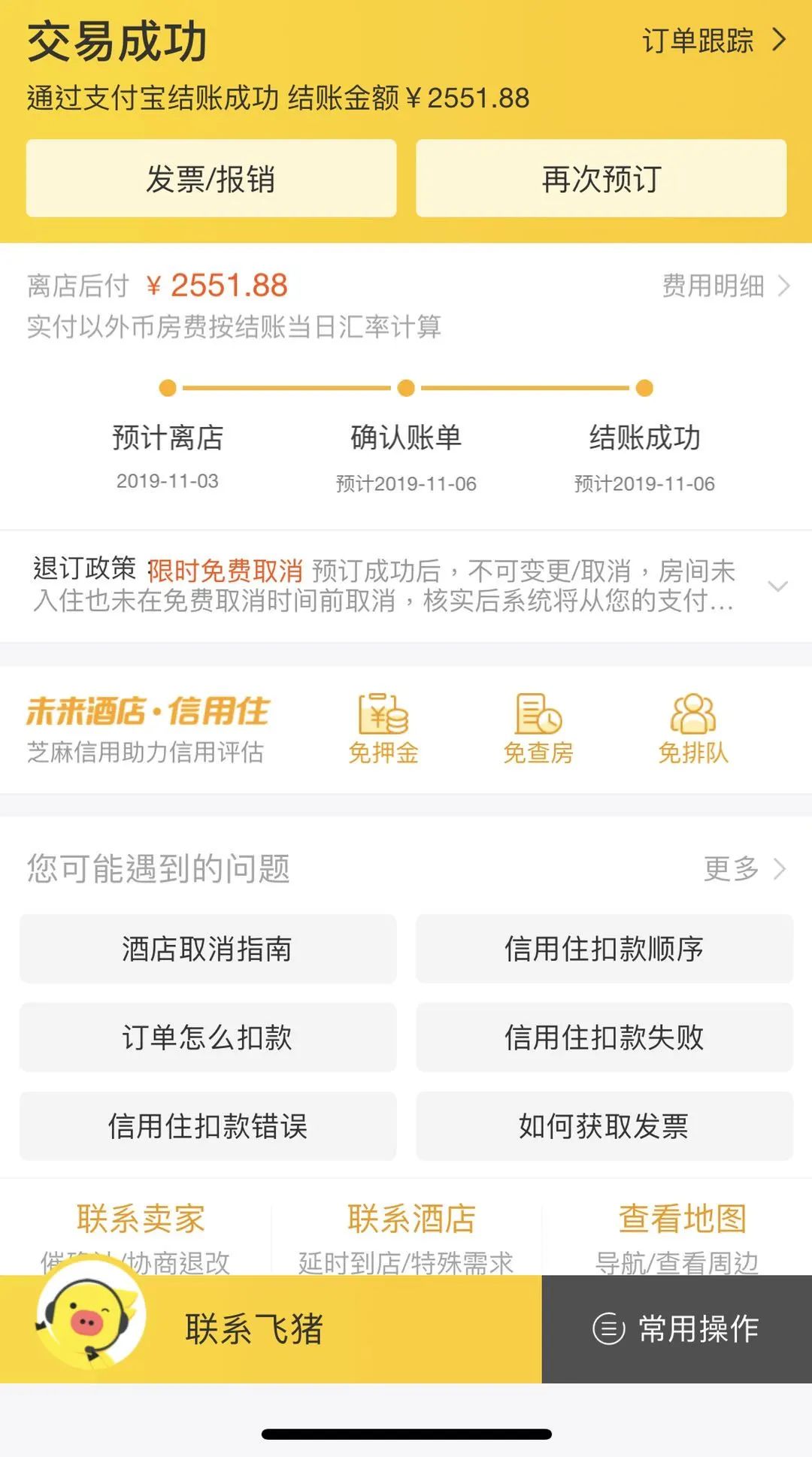Open the 常用操作 menu
This screenshot has width=812, height=1457.
pos(677,1329)
